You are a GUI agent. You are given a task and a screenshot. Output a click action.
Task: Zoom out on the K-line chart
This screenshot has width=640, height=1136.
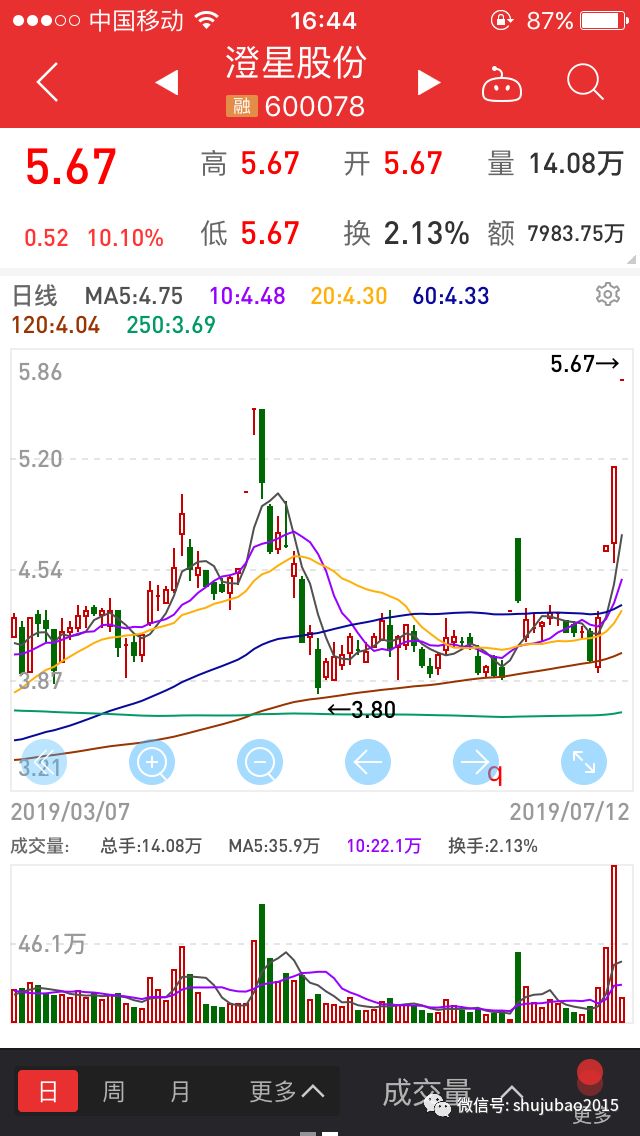tap(260, 763)
